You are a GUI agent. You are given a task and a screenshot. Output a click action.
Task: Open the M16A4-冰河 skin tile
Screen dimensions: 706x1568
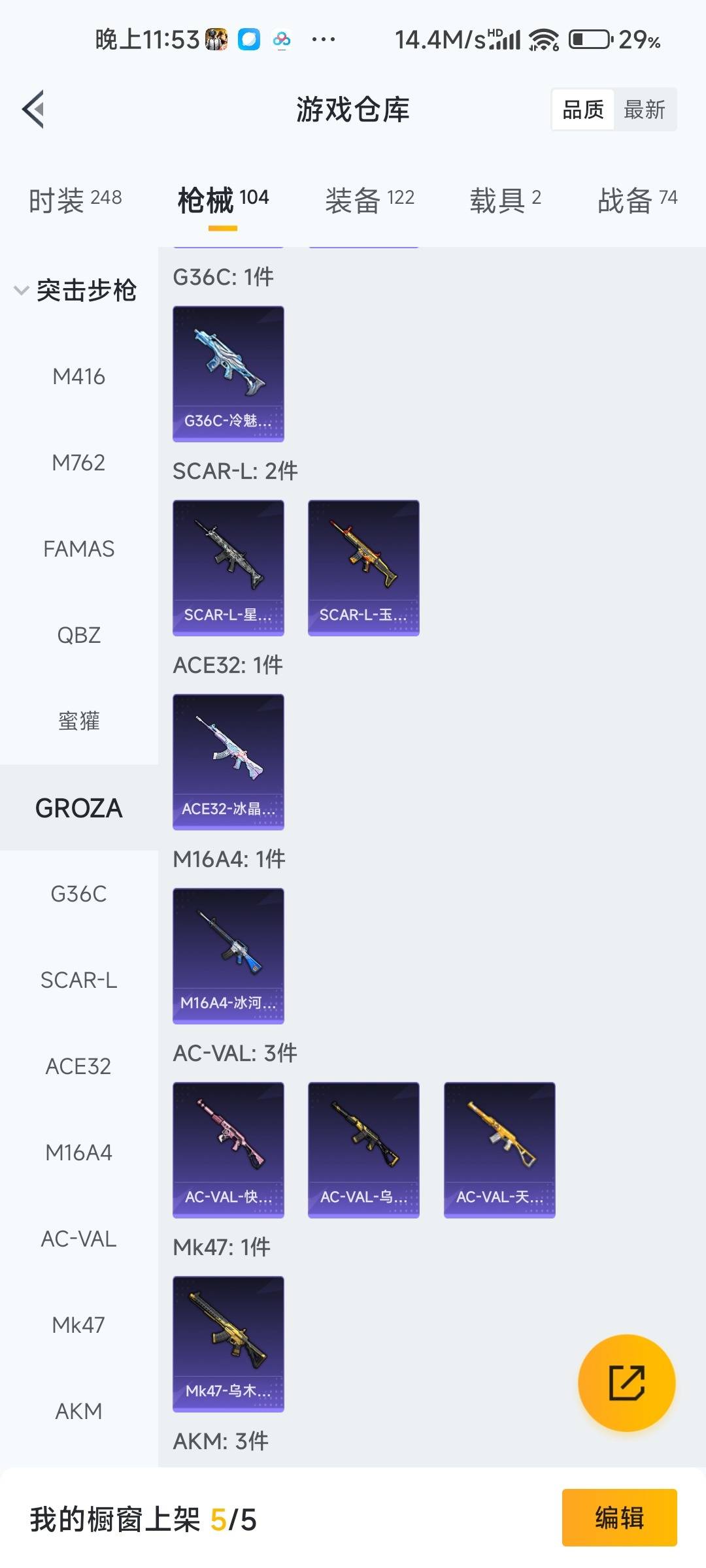(228, 956)
